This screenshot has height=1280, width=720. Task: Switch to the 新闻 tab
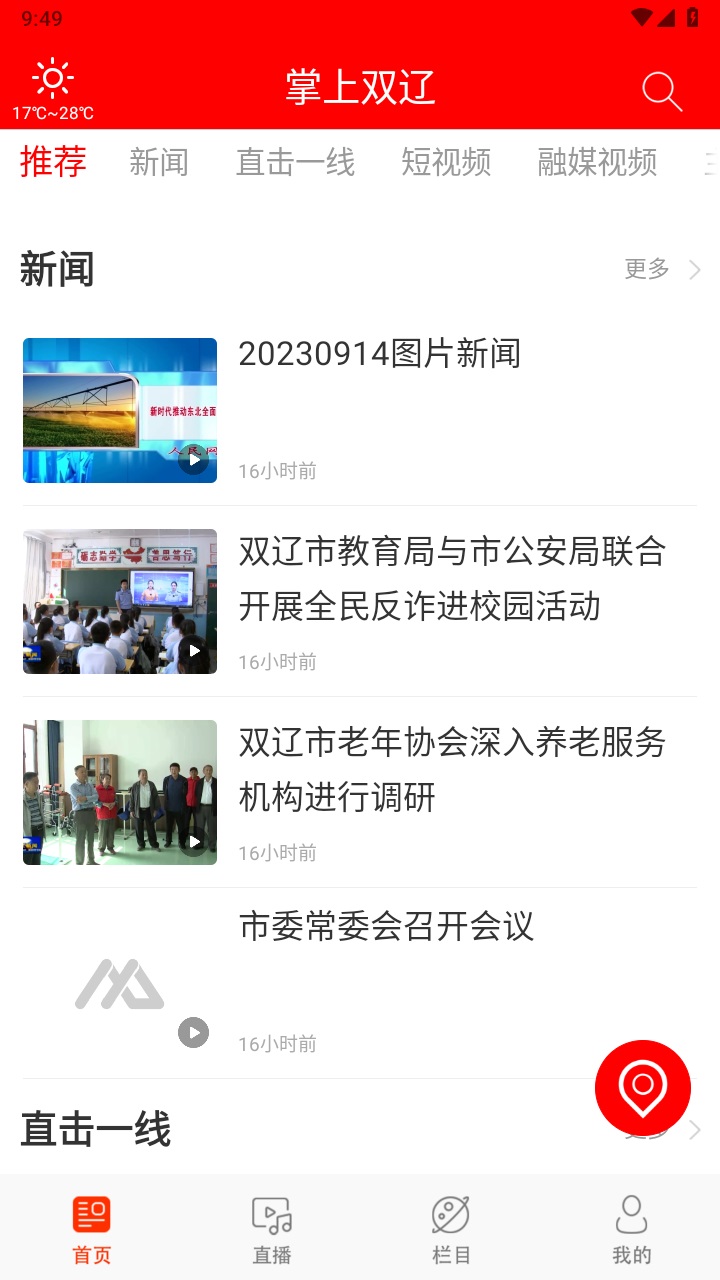(160, 163)
